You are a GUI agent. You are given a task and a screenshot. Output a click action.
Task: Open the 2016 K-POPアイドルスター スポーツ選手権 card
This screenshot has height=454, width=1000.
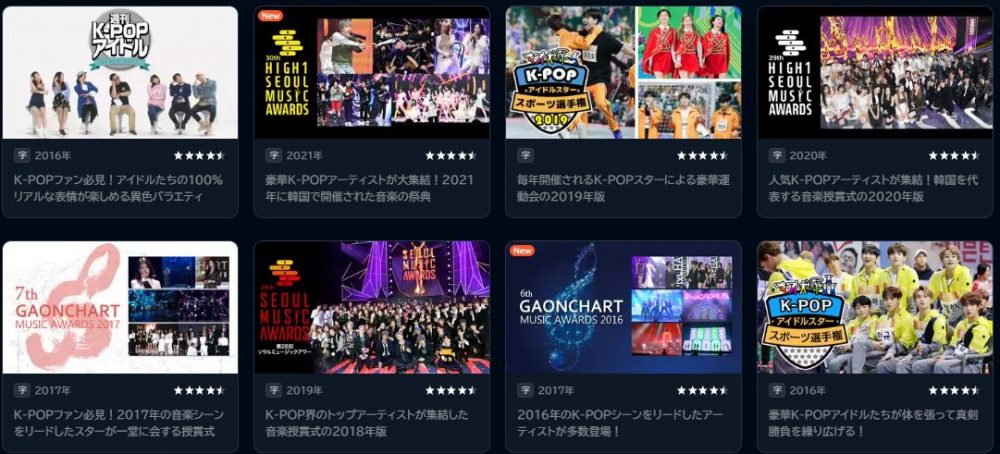(x=874, y=307)
